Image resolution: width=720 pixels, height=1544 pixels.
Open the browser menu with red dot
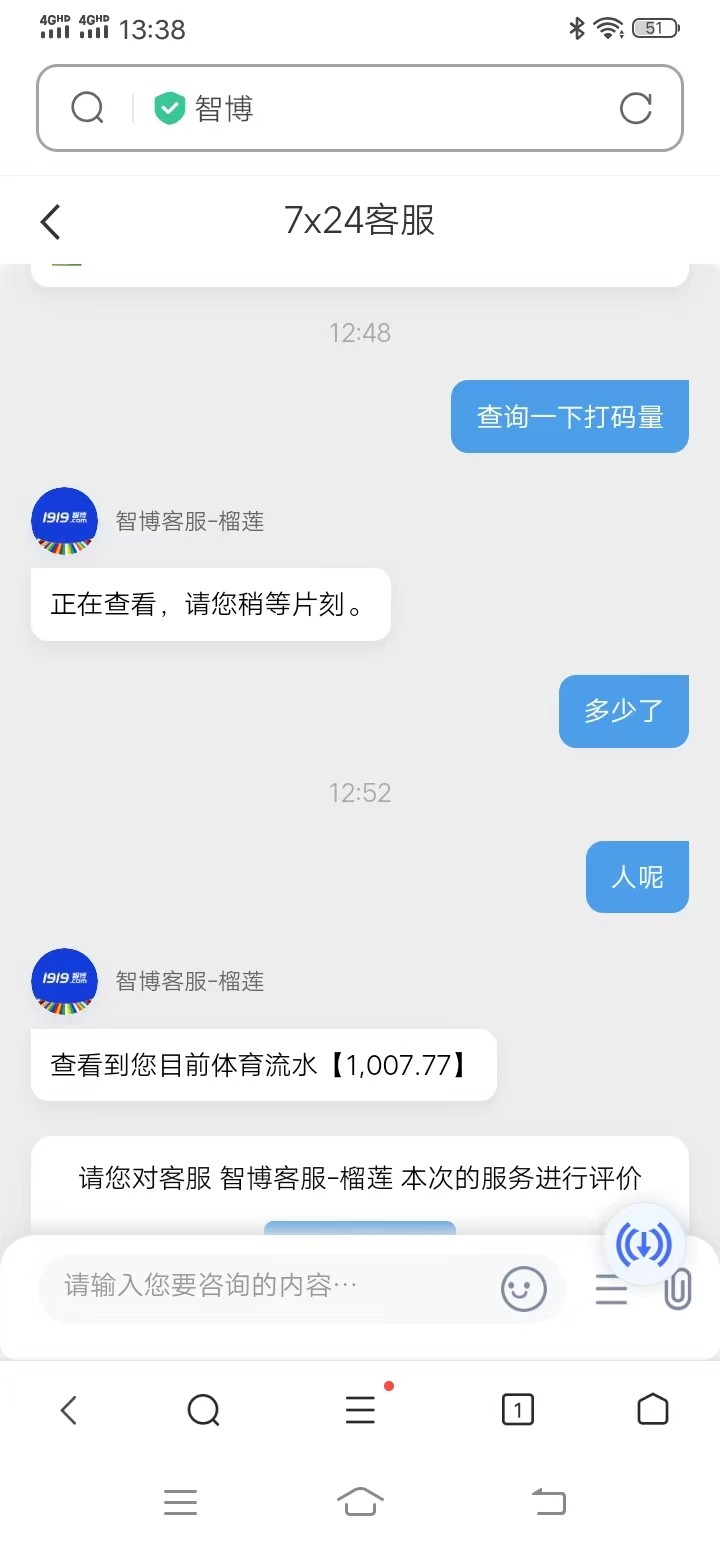point(360,1410)
